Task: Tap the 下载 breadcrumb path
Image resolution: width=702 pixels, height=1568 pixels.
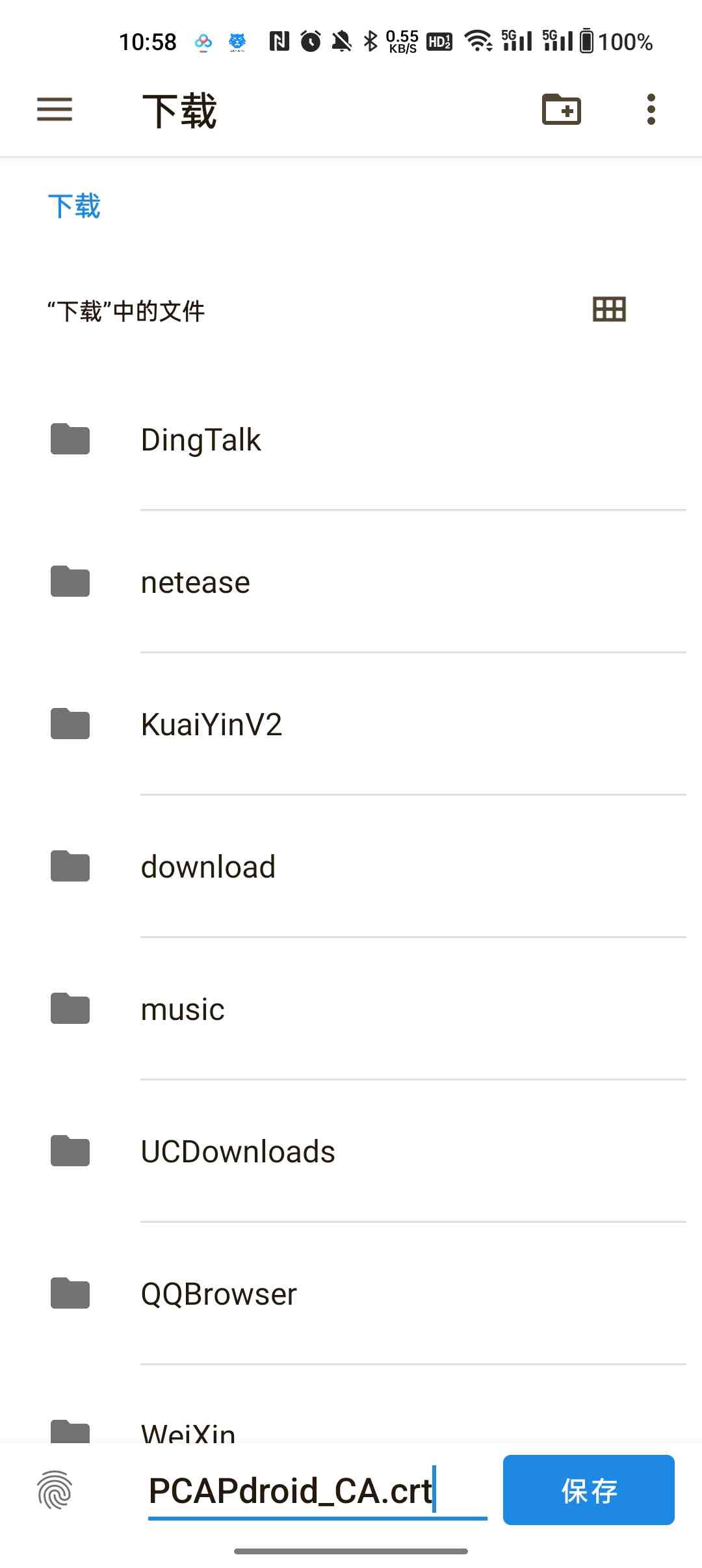Action: tap(74, 207)
